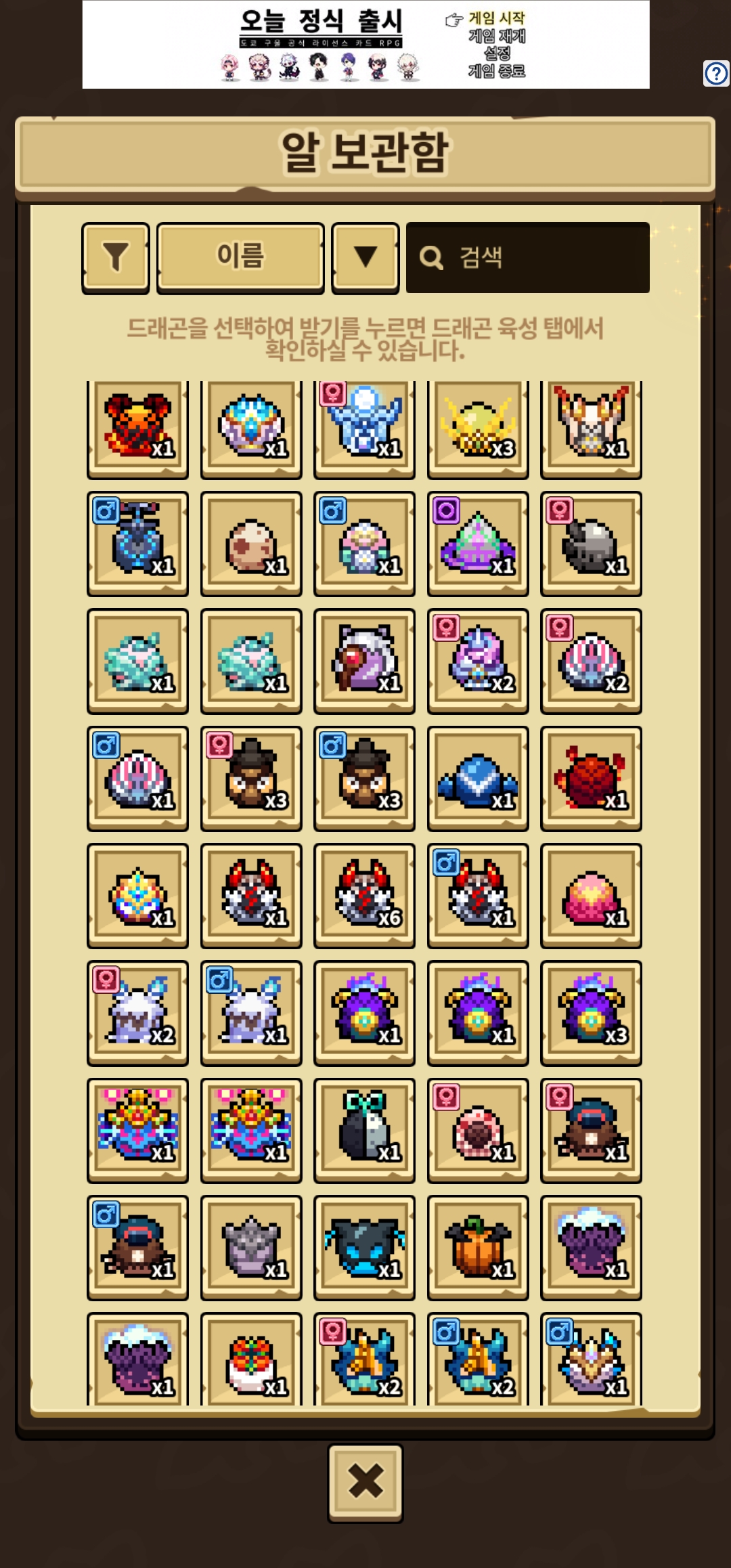Choose the purple triangular gem egg
Screen dimensions: 731x1568
tap(478, 544)
